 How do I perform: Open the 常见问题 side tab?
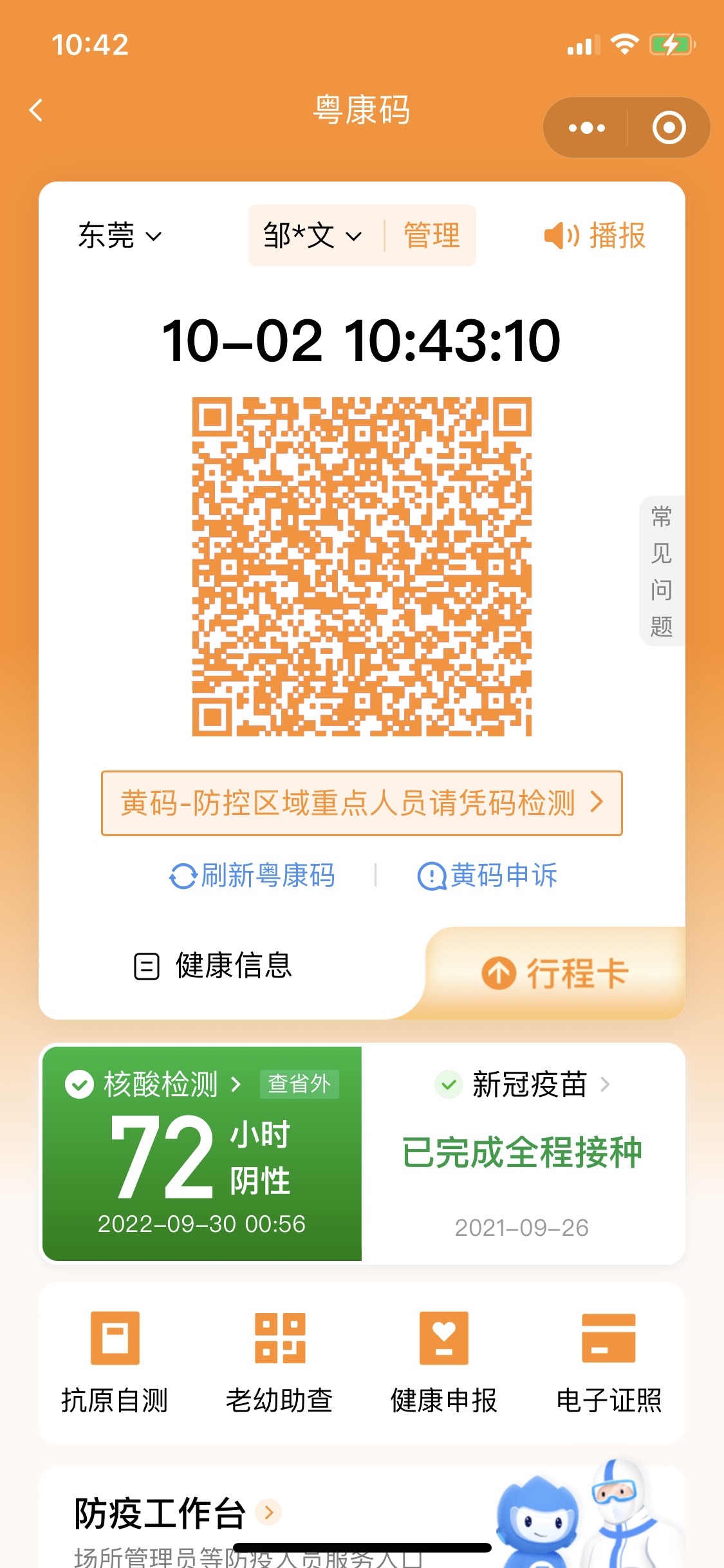pyautogui.click(x=662, y=570)
